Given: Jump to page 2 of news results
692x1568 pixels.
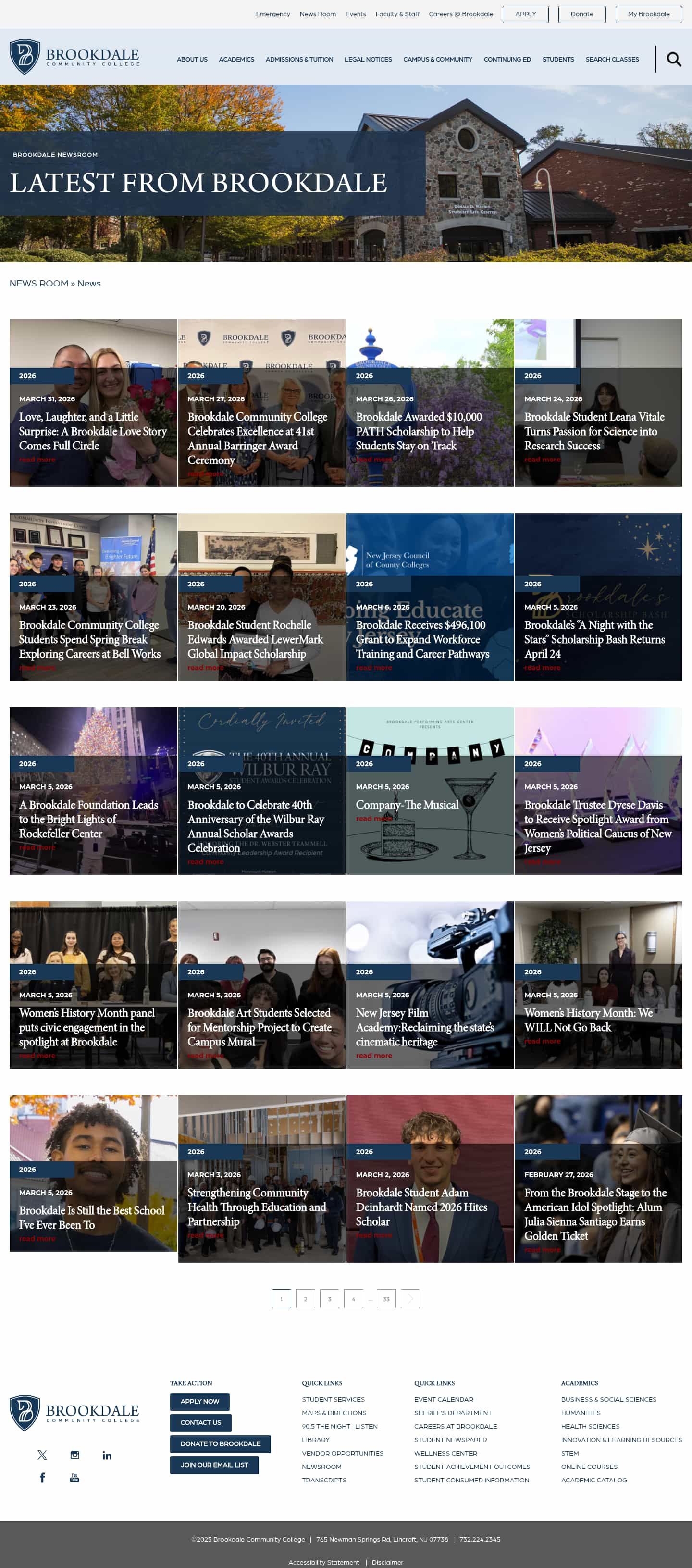Looking at the screenshot, I should coord(306,1298).
